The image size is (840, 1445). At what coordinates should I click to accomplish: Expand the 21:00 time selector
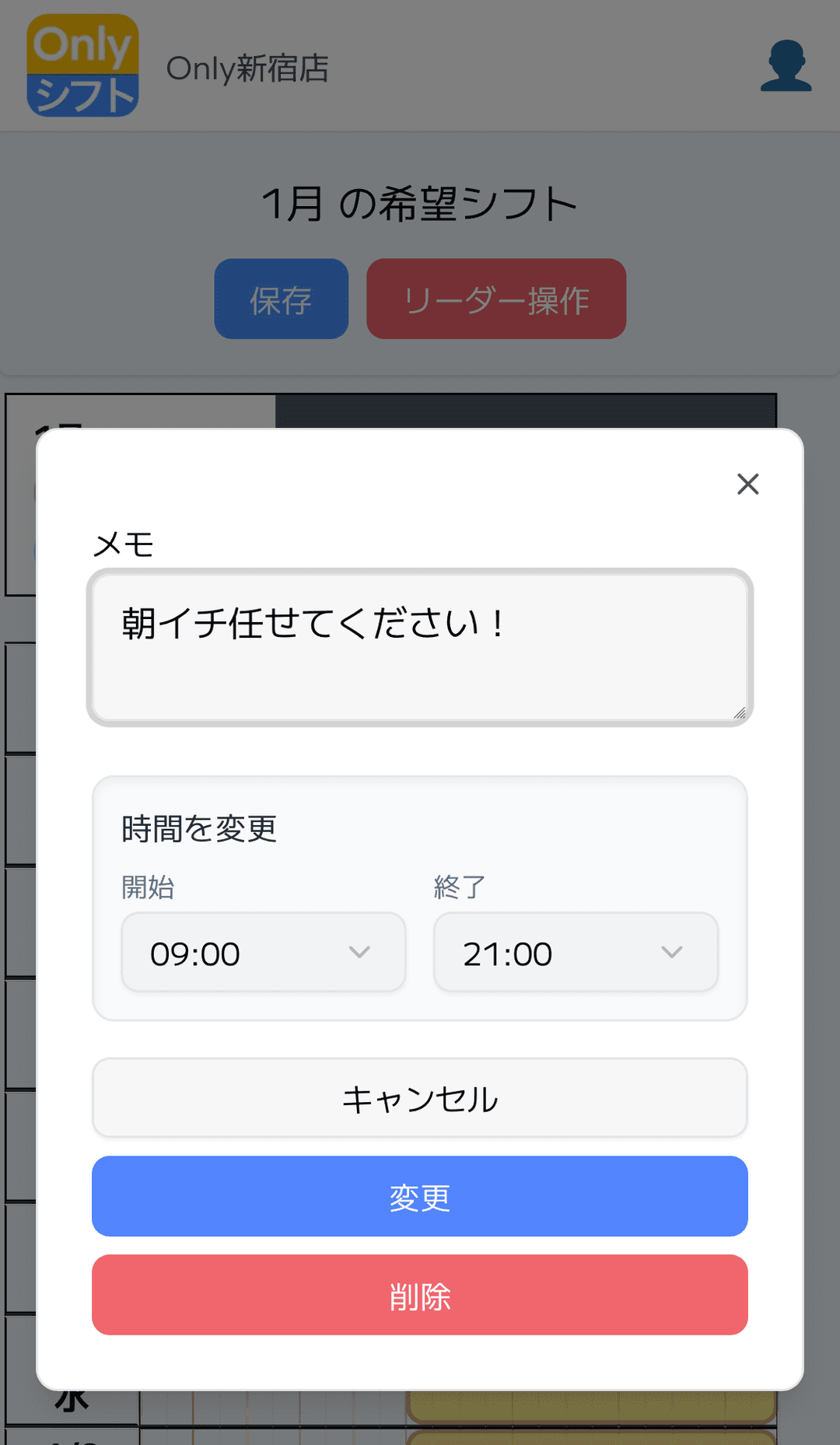coord(576,952)
